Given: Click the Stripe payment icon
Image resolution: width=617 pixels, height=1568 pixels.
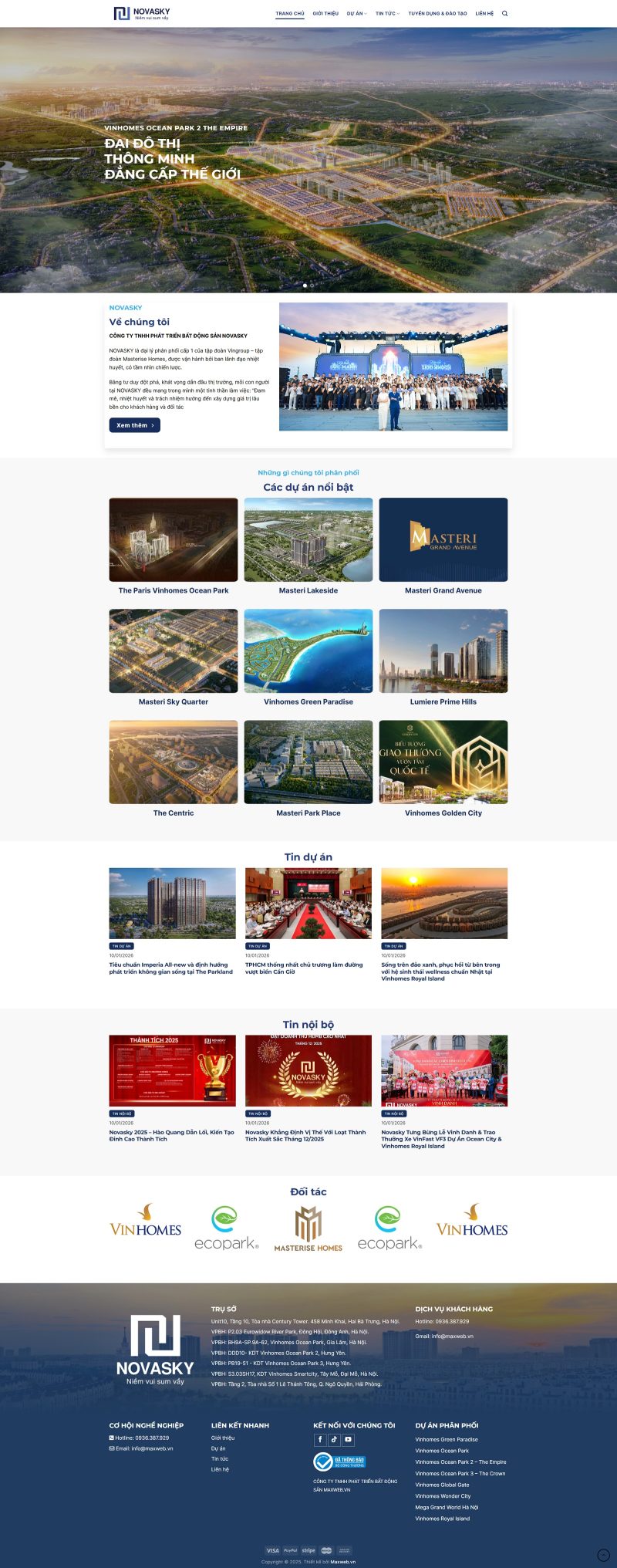Looking at the screenshot, I should coord(308,1550).
